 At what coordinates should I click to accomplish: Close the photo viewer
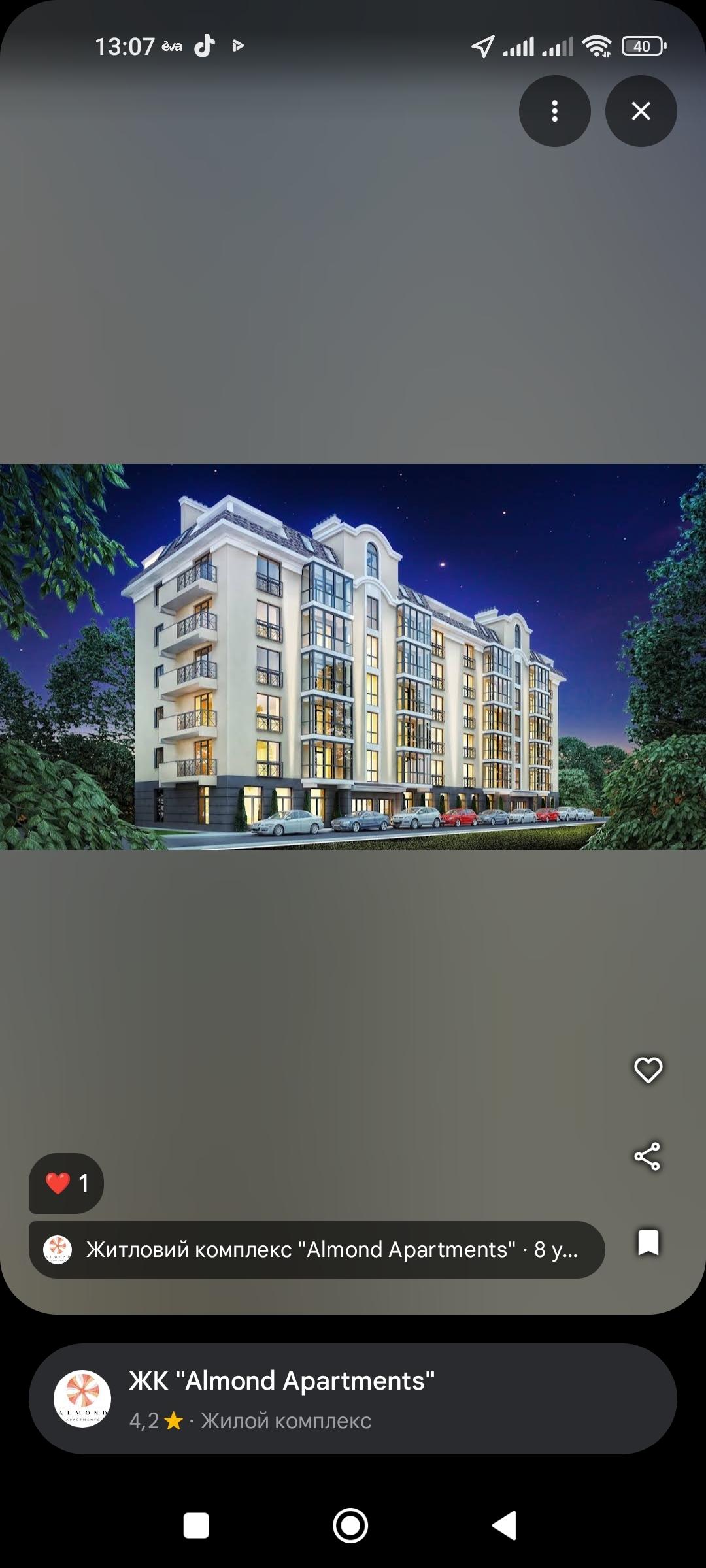641,111
